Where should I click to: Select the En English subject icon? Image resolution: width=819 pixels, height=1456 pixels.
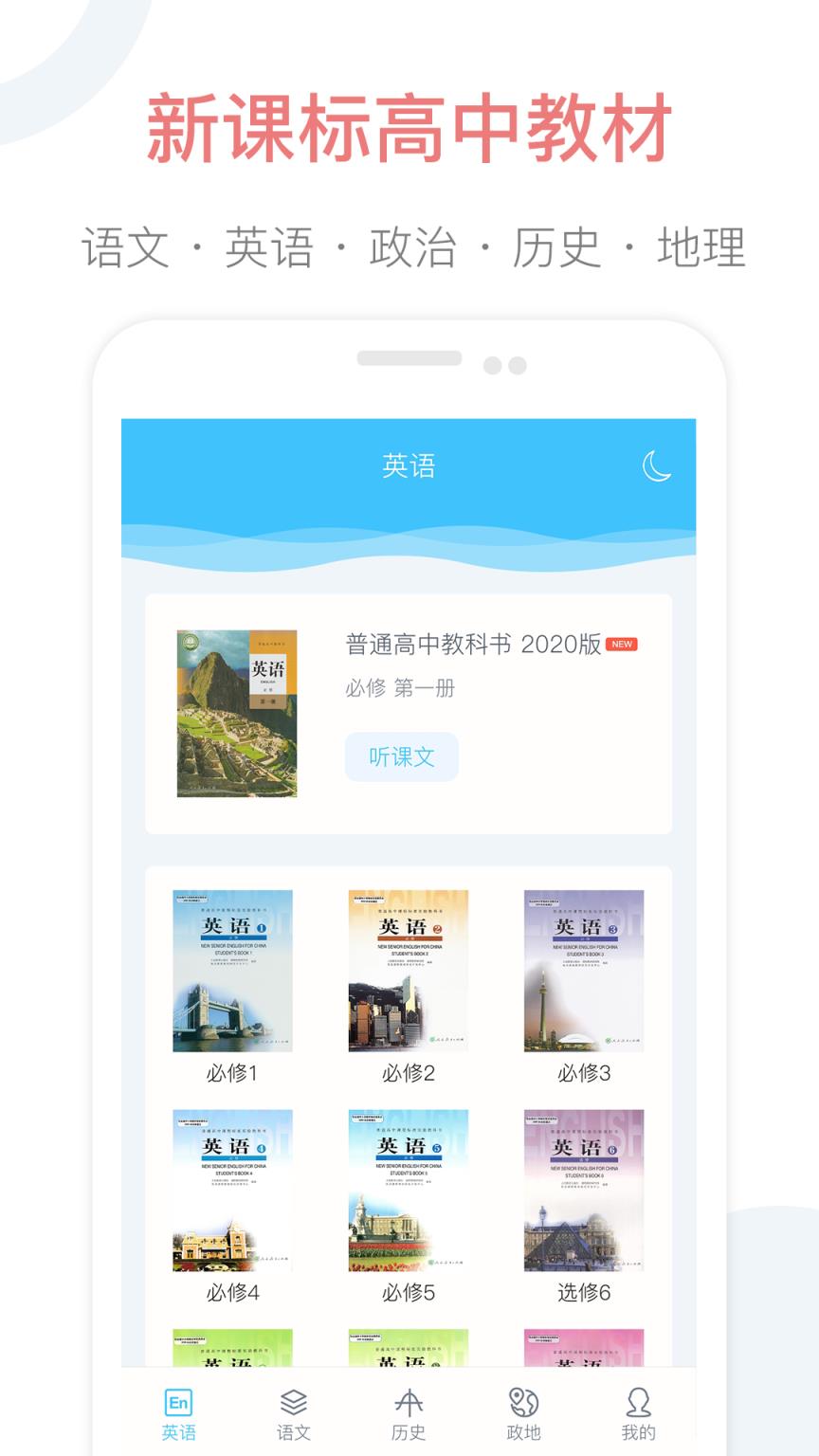181,1403
